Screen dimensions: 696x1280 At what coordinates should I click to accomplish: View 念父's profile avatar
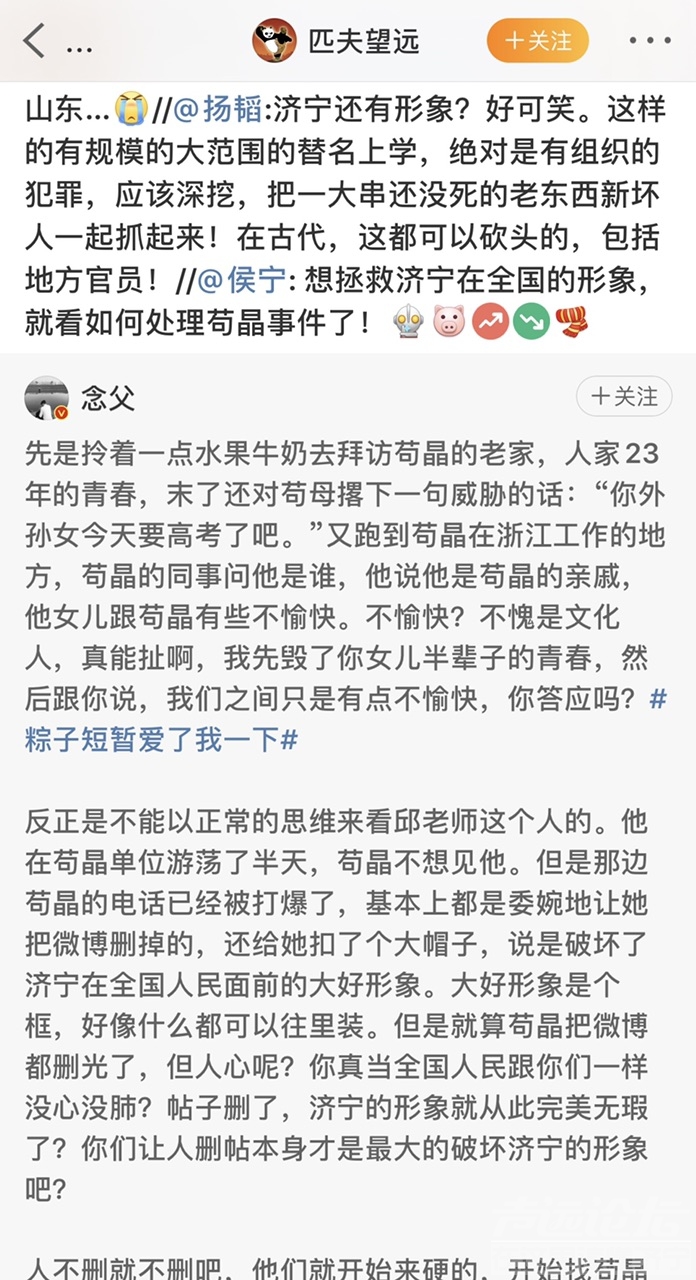(46, 398)
